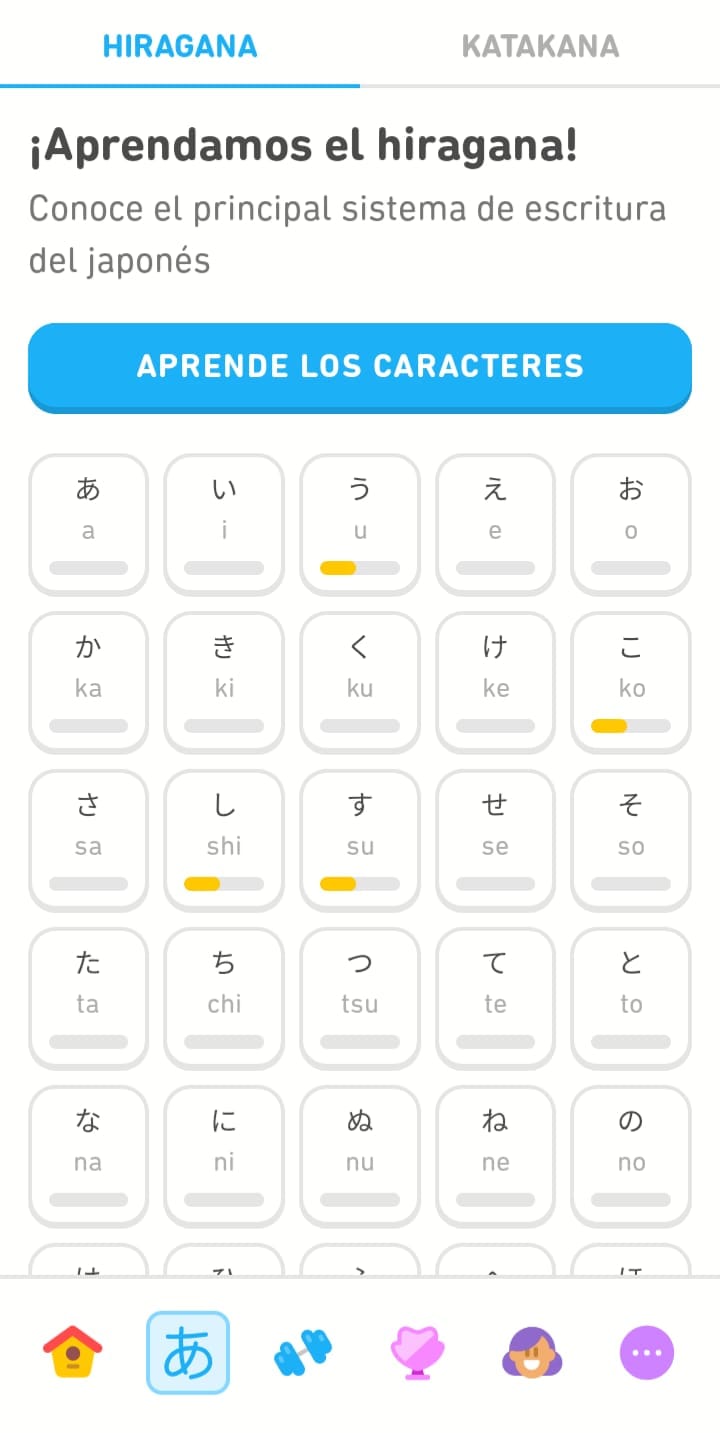Open the ね (ne) character card
Screen dimensions: 720x1433
click(495, 1156)
